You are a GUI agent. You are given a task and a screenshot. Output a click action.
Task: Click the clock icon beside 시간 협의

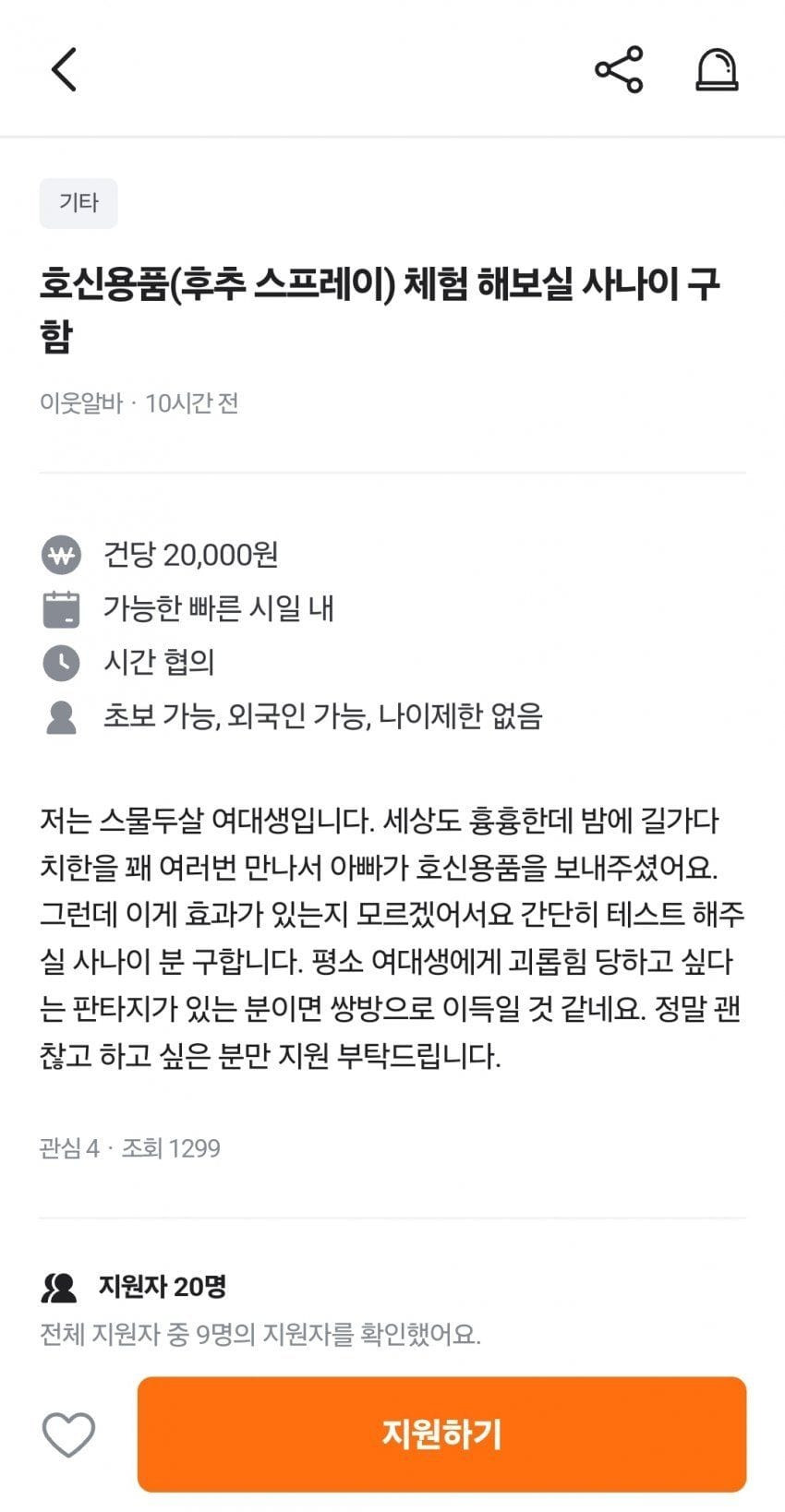63,662
